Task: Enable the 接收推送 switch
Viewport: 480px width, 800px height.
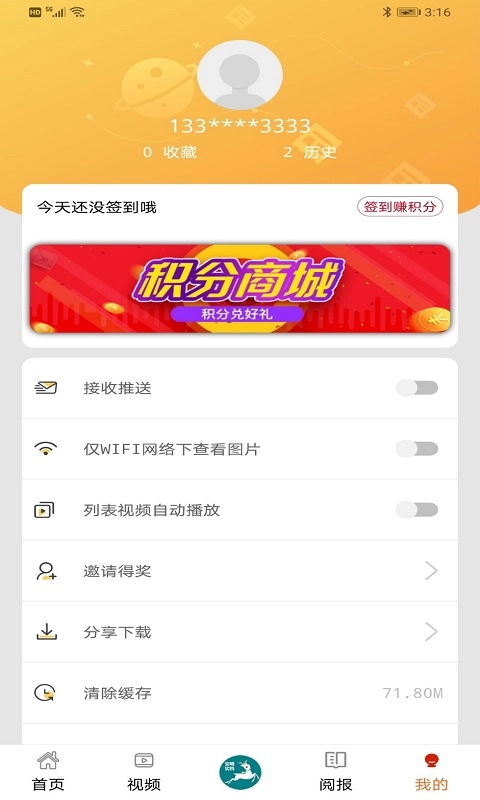Action: (x=417, y=388)
